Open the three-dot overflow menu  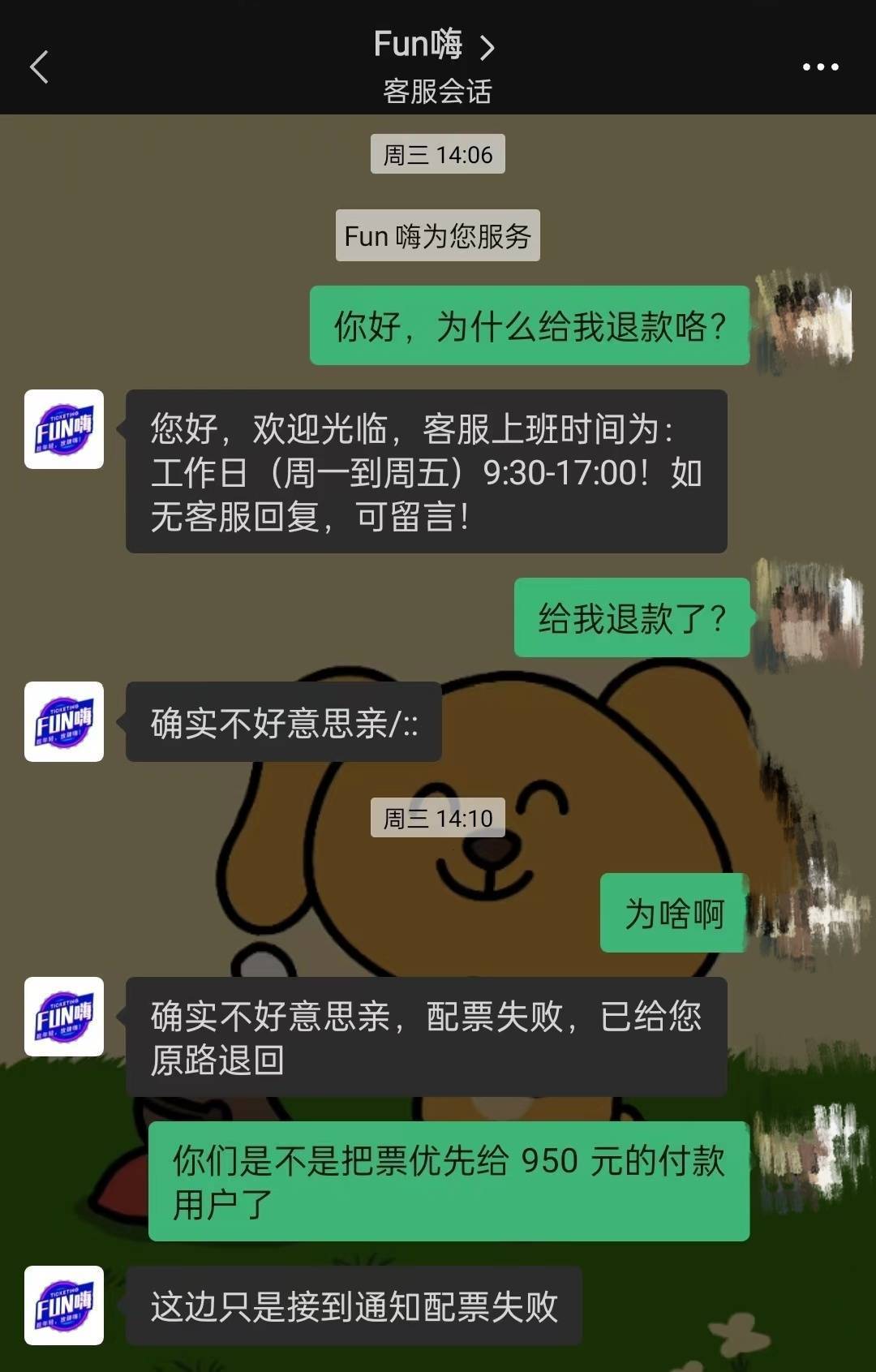click(x=820, y=67)
